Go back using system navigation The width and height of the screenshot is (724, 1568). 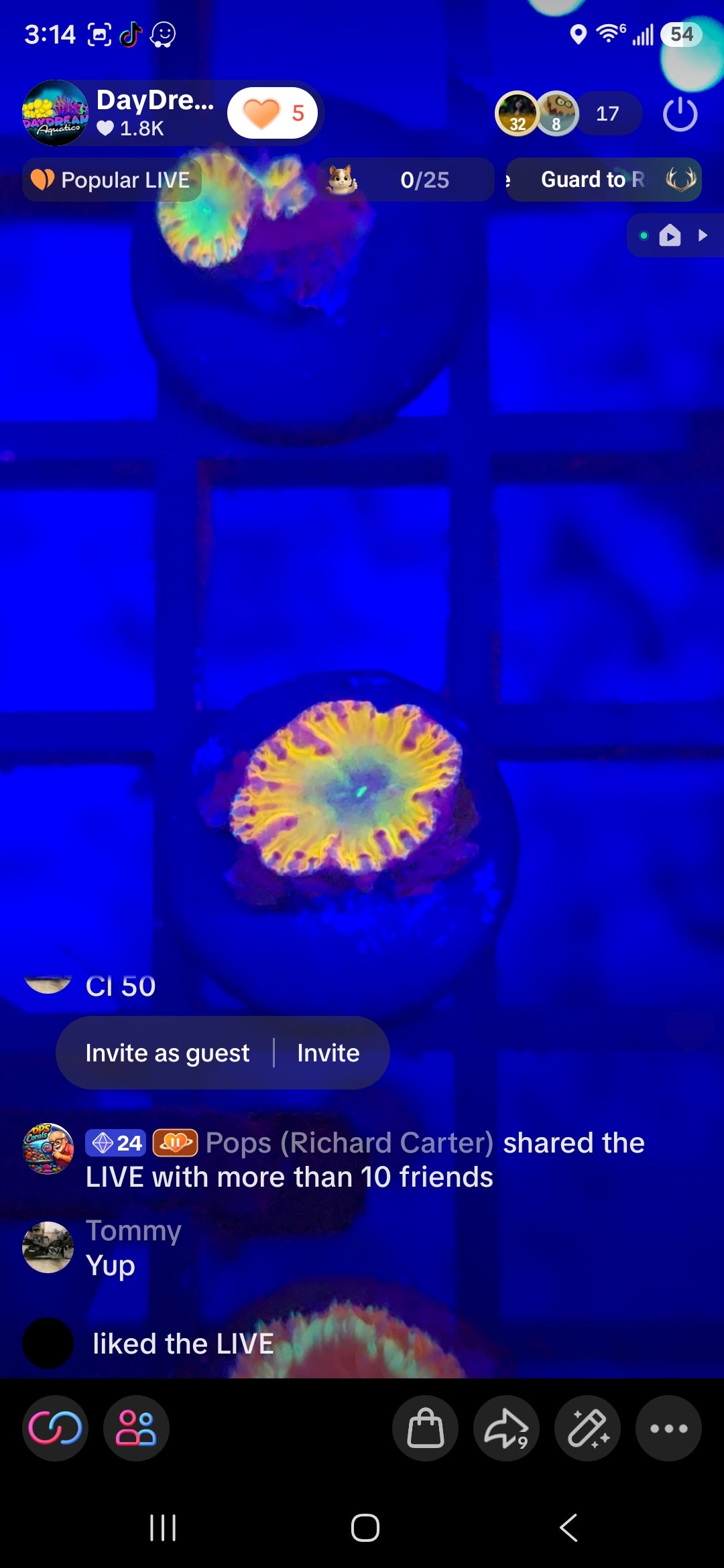[x=568, y=1528]
